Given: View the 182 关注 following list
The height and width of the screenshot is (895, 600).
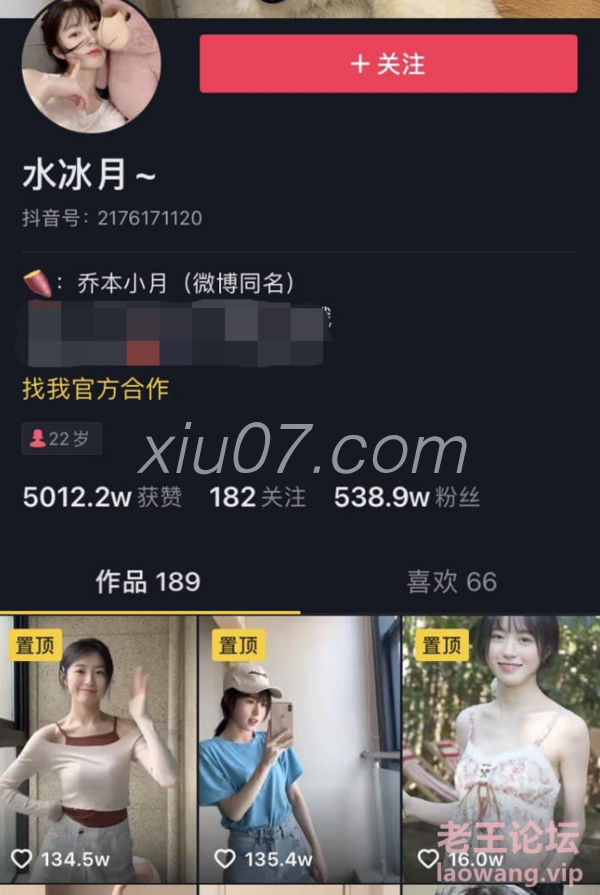Looking at the screenshot, I should pos(257,497).
